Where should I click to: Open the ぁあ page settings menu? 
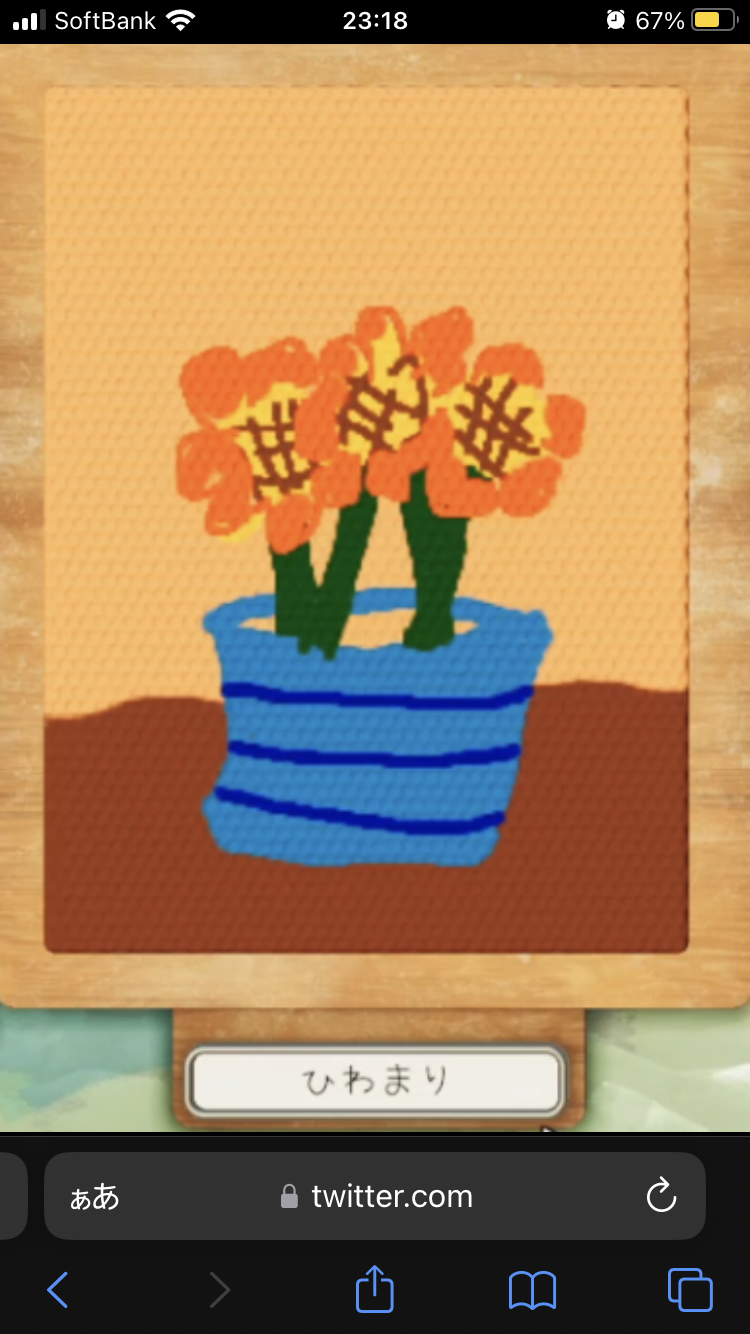tap(95, 1197)
